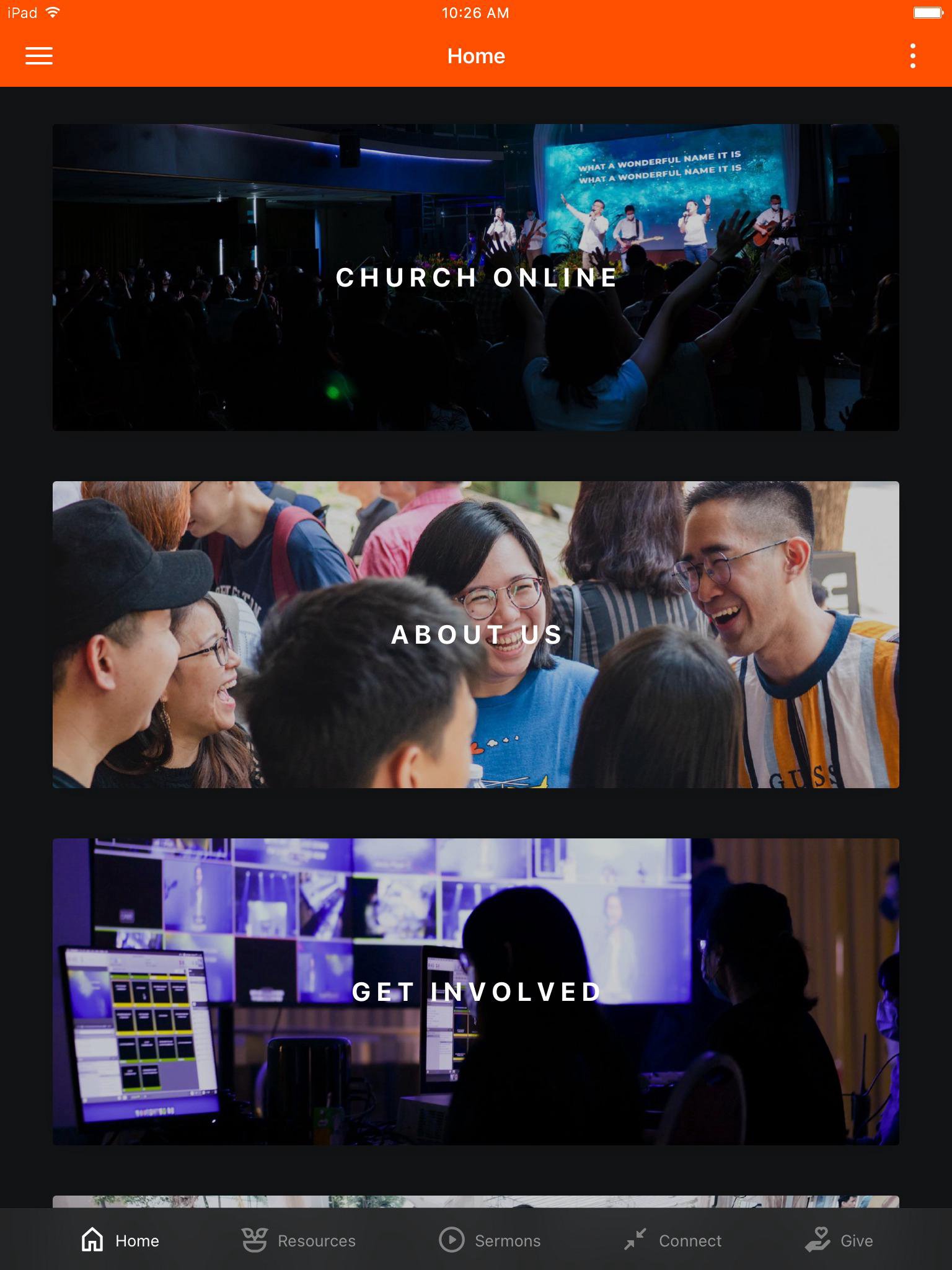Switch to the Give tab
Screen dimensions: 952x1270
[x=839, y=1240]
